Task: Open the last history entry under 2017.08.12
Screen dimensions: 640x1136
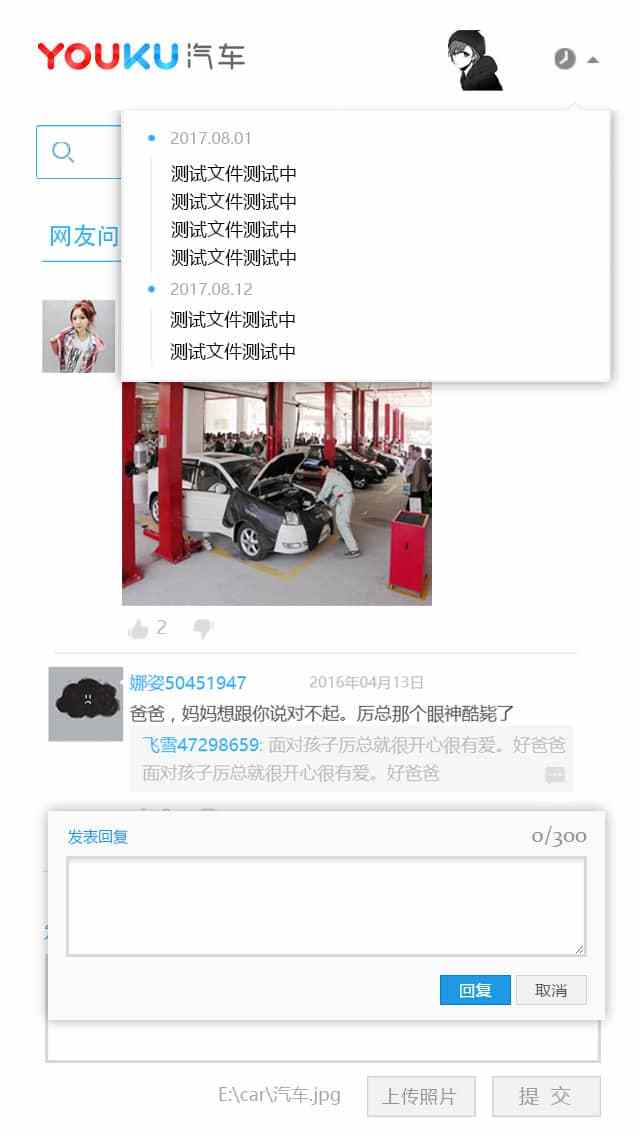Action: (233, 352)
